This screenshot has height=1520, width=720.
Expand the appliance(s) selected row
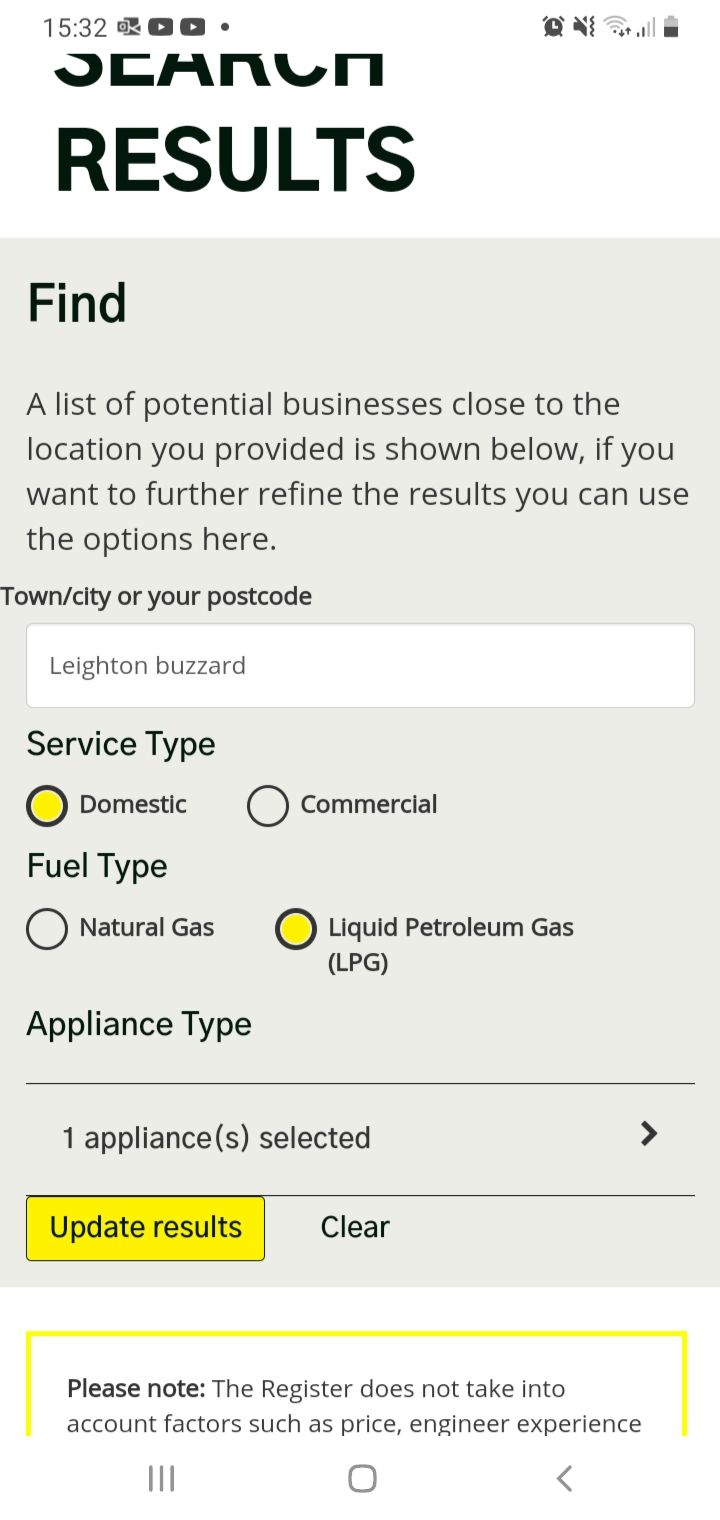pyautogui.click(x=360, y=1138)
